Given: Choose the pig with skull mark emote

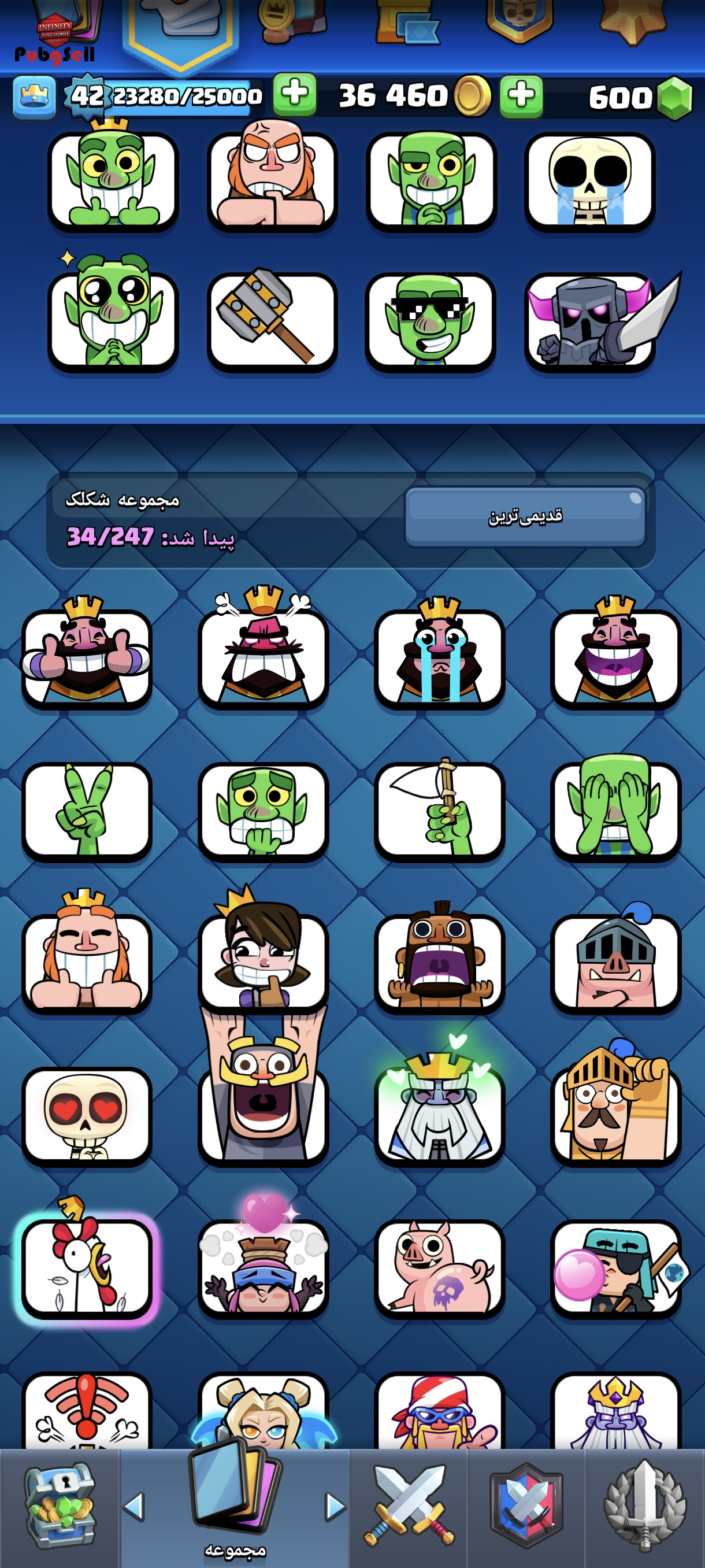Looking at the screenshot, I should click(439, 1268).
